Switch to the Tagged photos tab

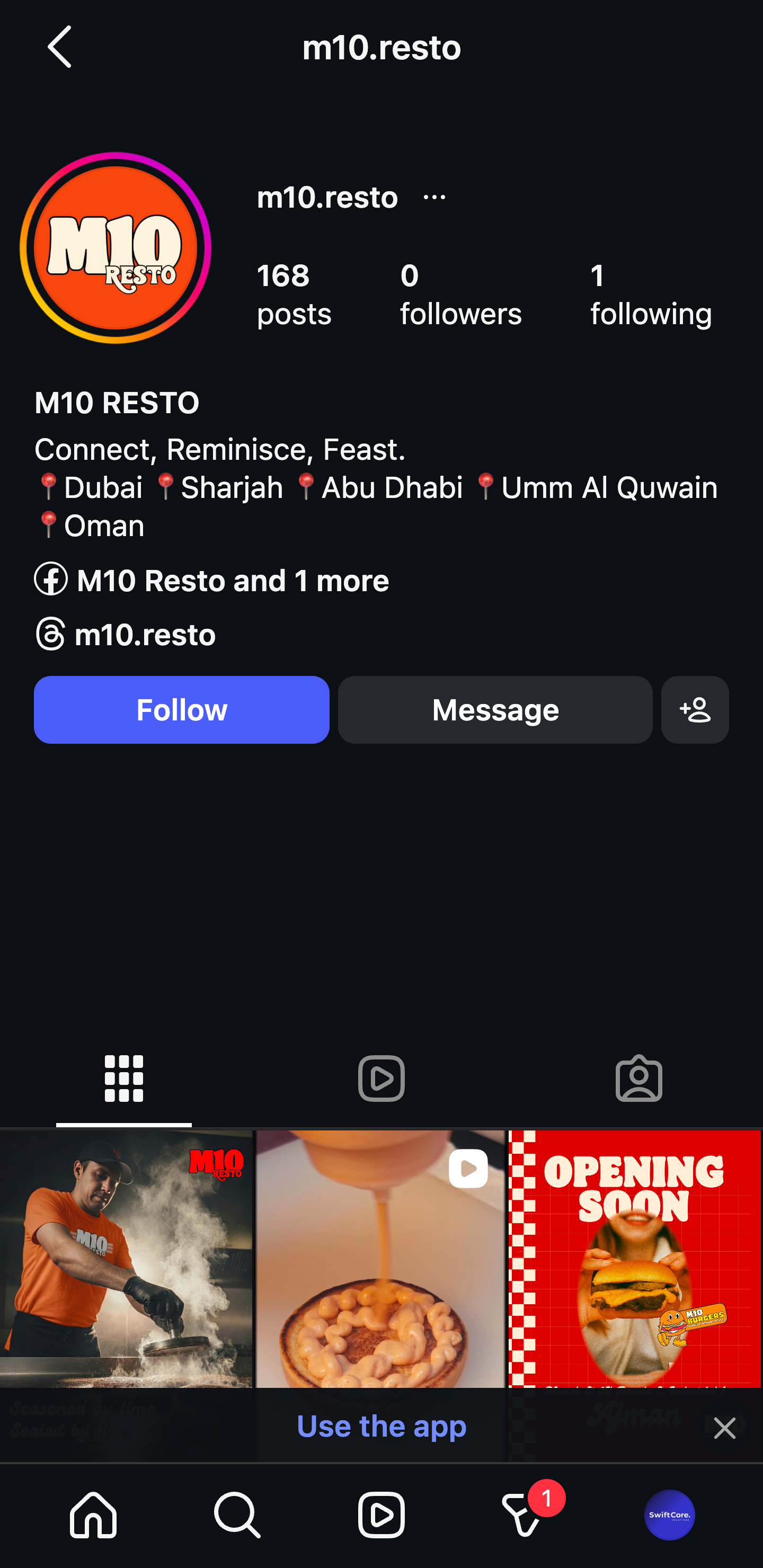point(638,1077)
